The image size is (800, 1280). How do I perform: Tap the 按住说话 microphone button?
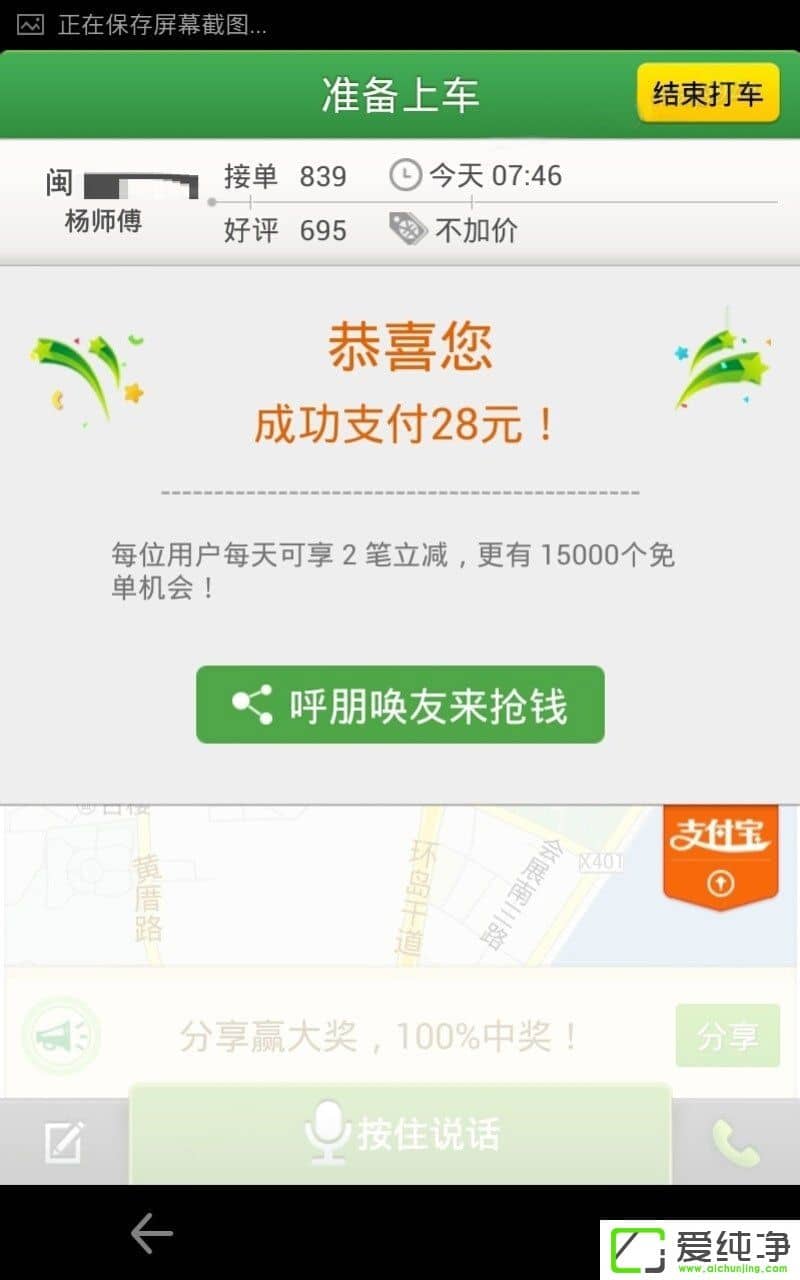(400, 1135)
